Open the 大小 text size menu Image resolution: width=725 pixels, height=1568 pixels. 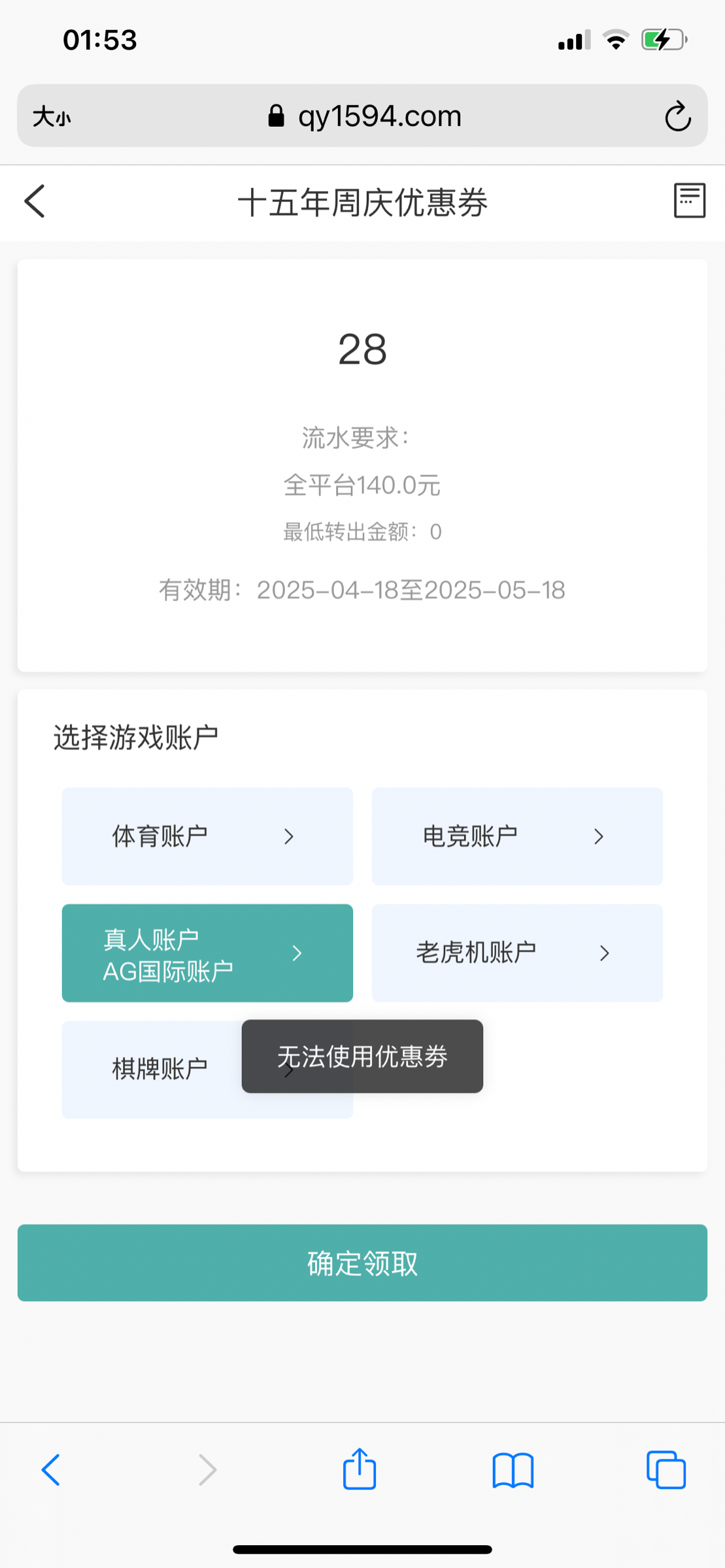click(52, 117)
